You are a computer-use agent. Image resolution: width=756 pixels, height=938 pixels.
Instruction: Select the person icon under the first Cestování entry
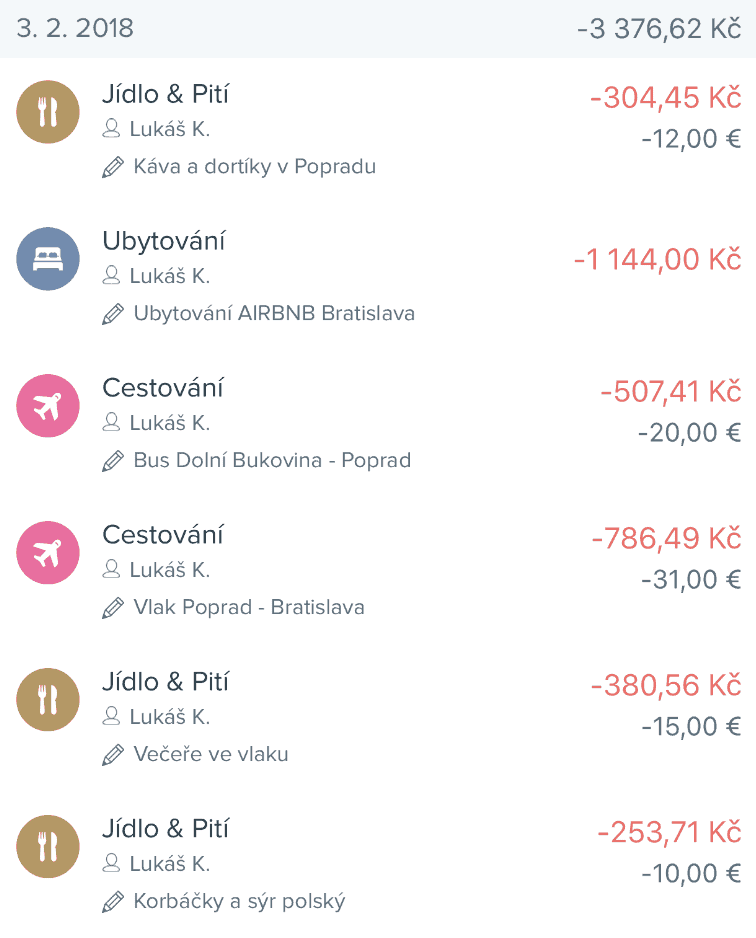(x=113, y=423)
